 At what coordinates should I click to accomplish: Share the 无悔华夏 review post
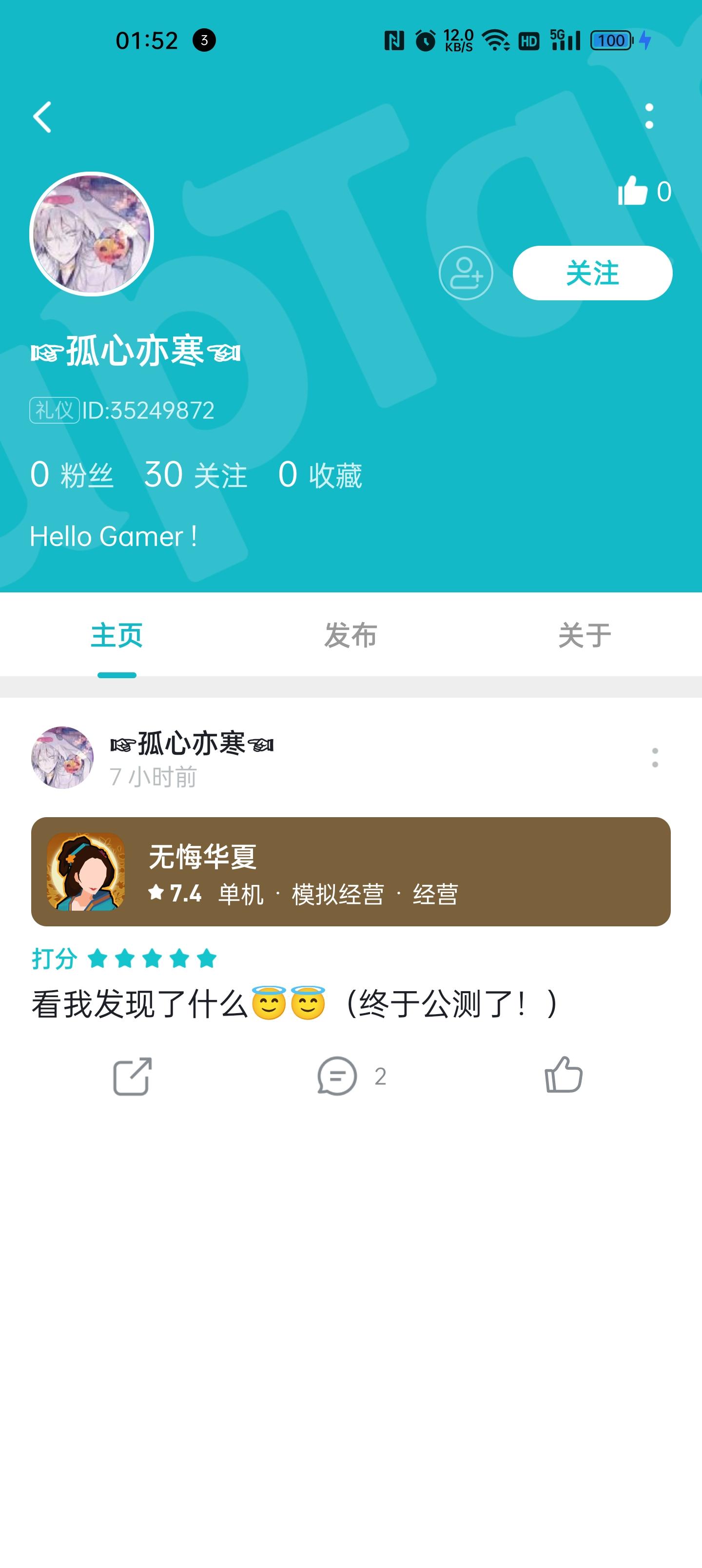coord(132,1076)
